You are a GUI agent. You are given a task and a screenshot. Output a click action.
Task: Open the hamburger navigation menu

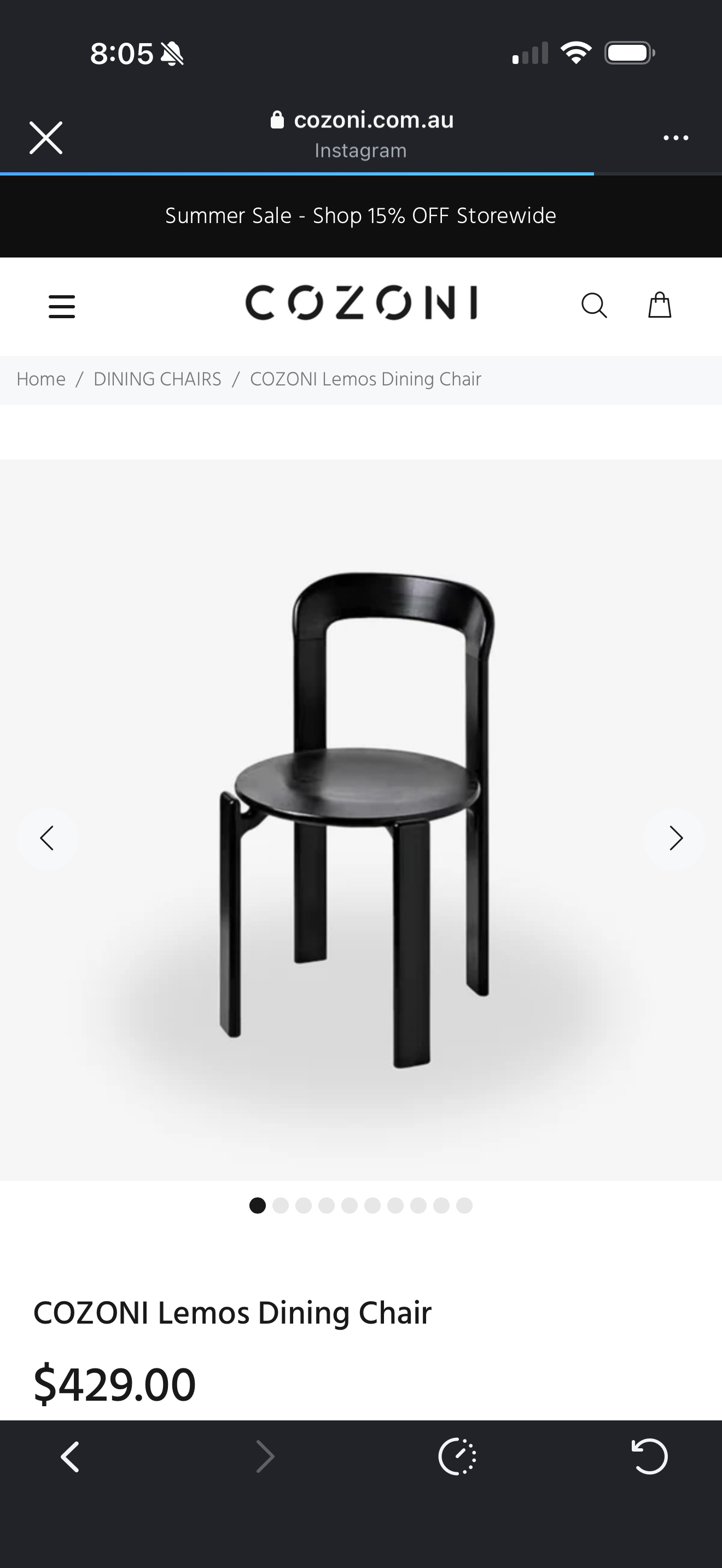(61, 306)
